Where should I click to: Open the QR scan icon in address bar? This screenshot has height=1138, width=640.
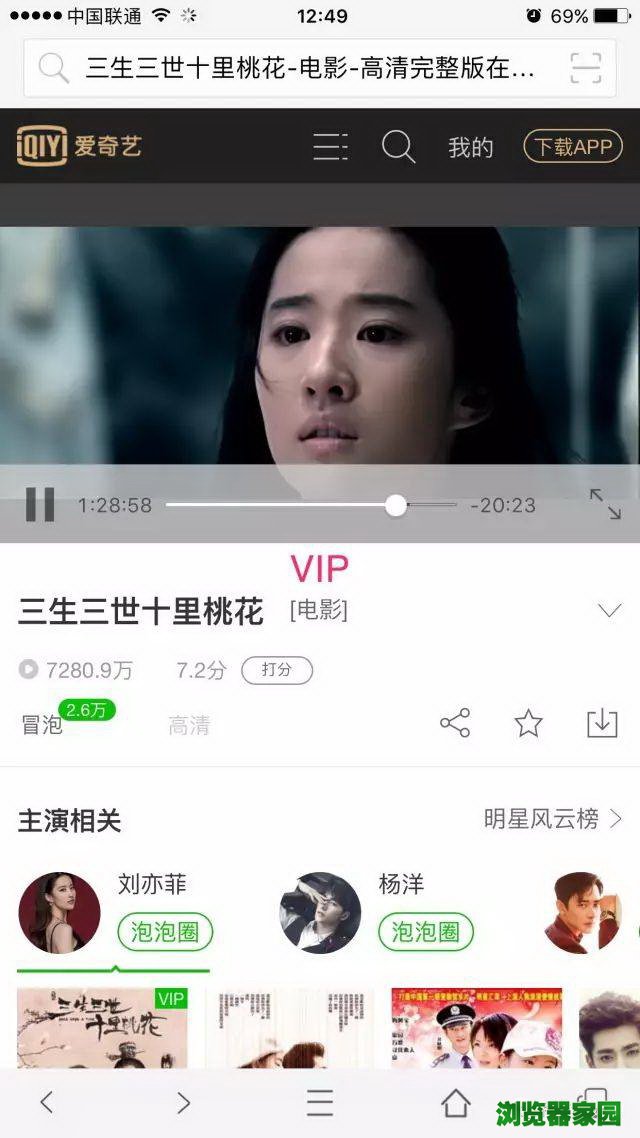coord(585,68)
